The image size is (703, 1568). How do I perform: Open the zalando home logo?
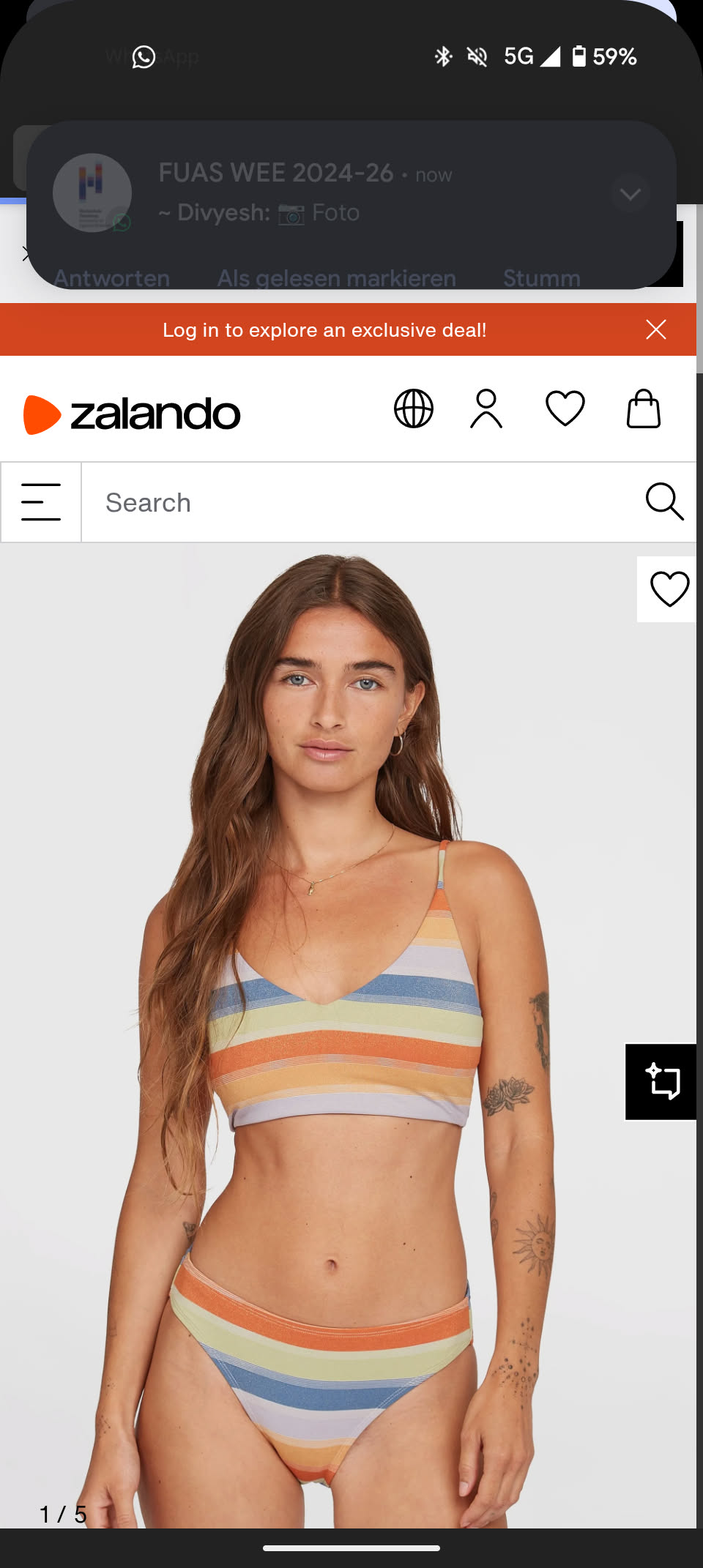133,414
